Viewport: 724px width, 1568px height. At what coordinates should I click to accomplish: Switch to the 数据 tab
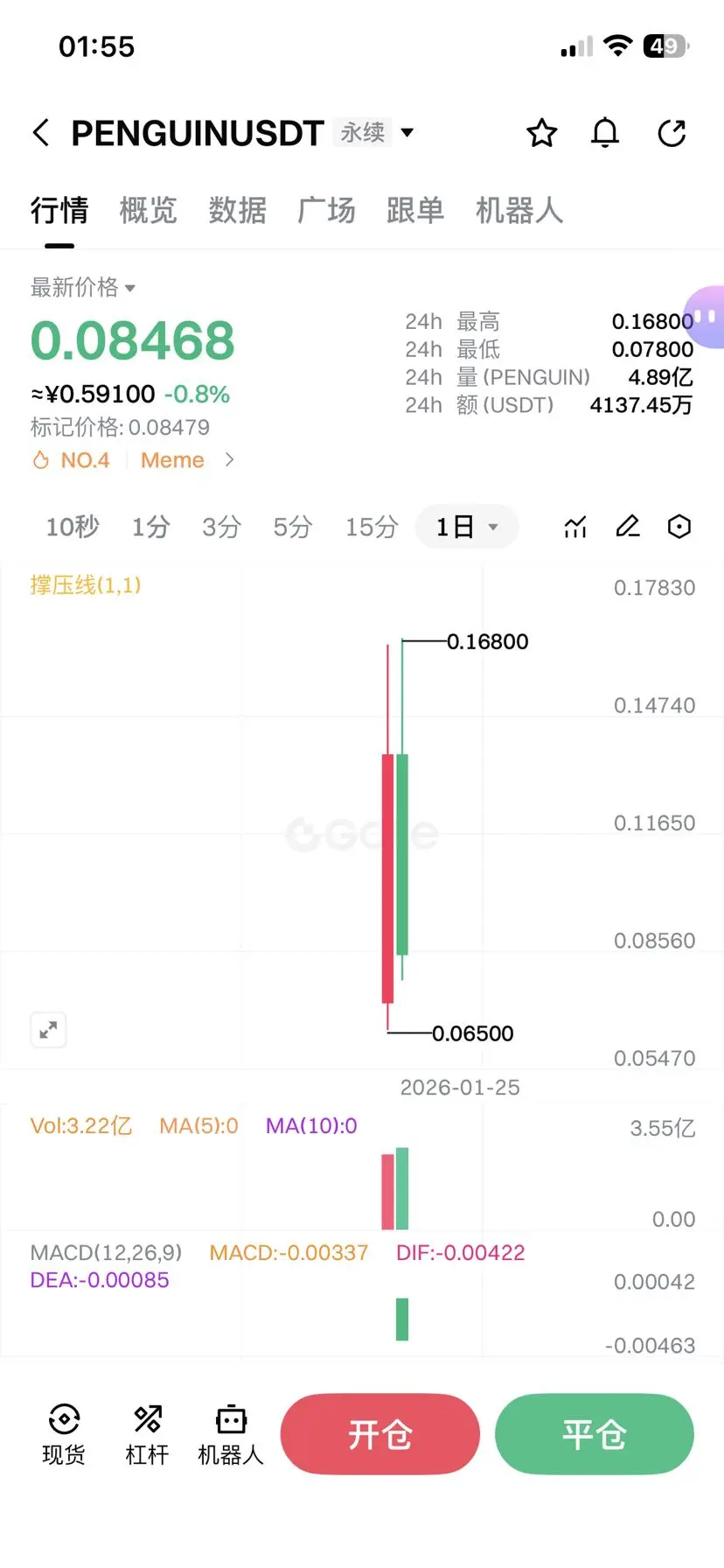pyautogui.click(x=237, y=211)
